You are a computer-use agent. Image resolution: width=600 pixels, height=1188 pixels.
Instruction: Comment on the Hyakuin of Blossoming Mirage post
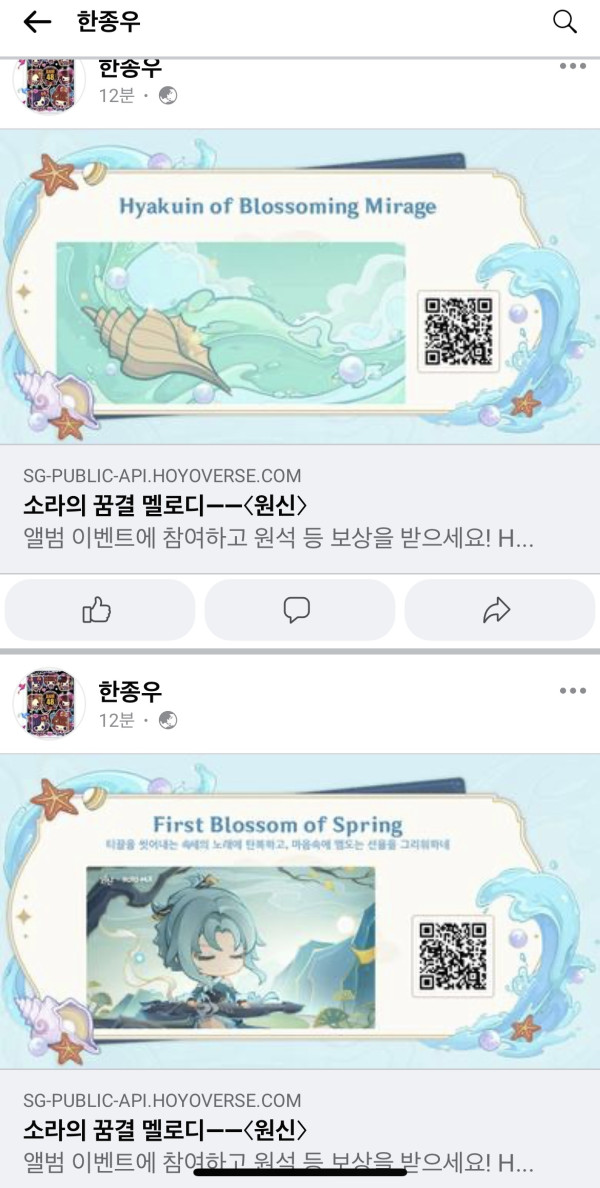[x=297, y=610]
